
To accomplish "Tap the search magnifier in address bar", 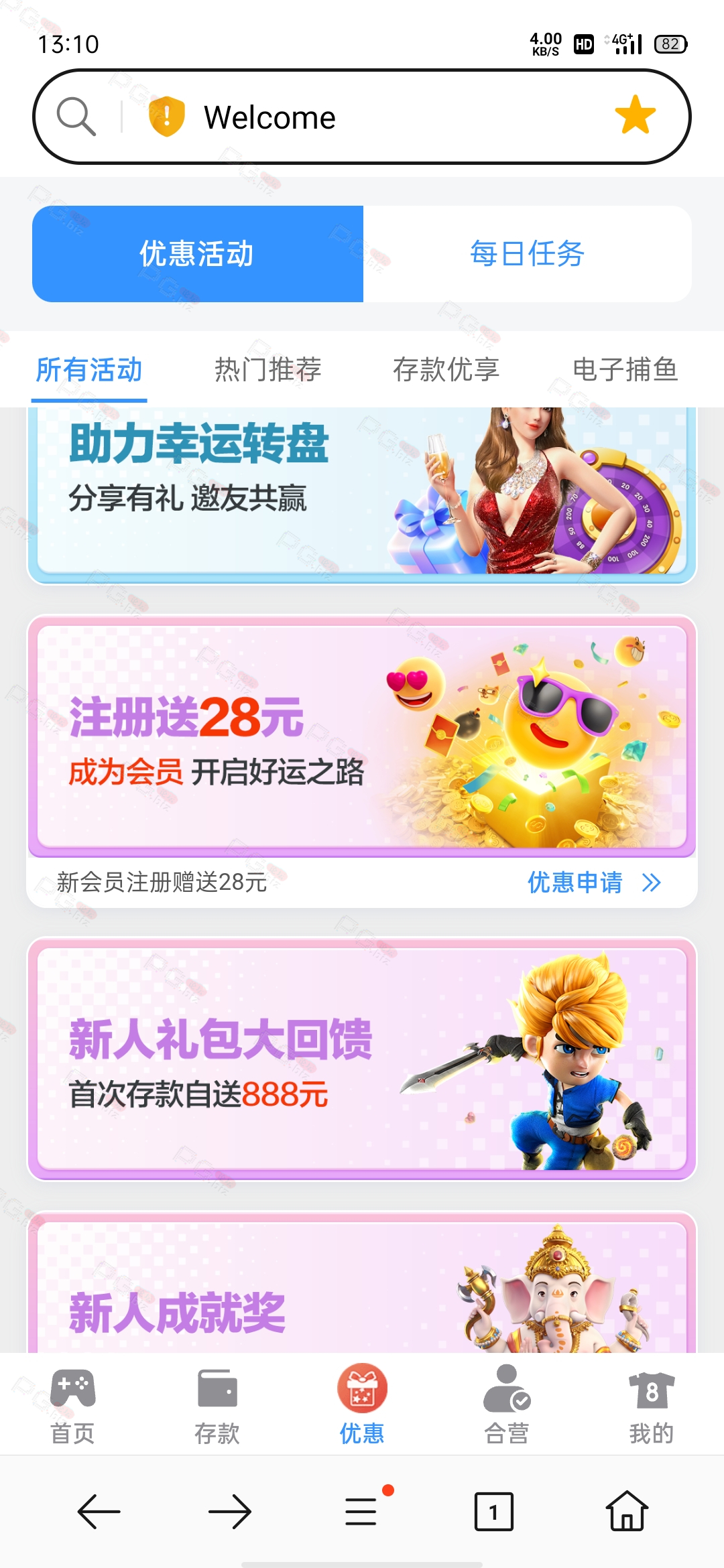I will (76, 117).
